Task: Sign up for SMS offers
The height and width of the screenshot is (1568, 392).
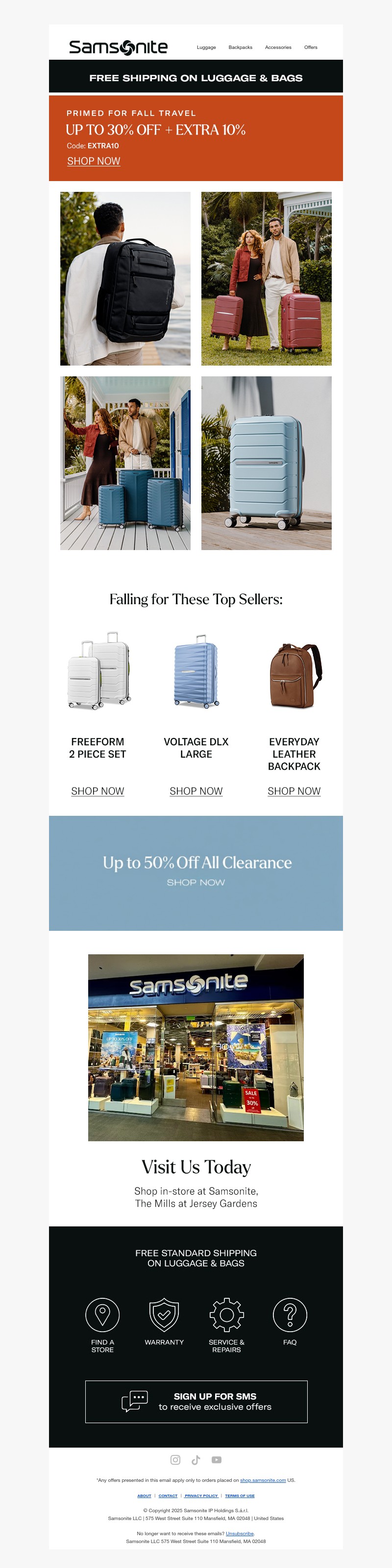Action: [196, 1401]
